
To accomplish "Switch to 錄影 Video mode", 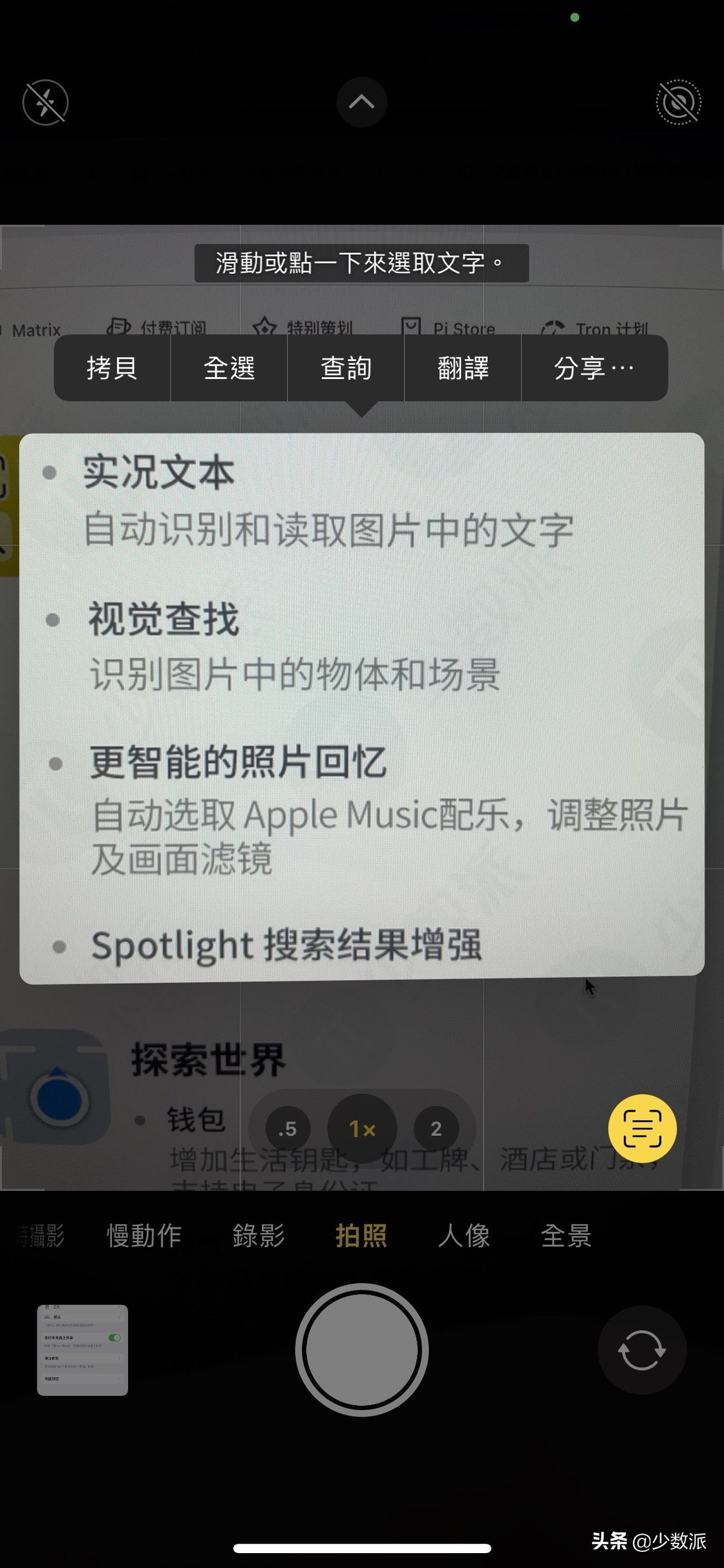I will click(x=258, y=1234).
